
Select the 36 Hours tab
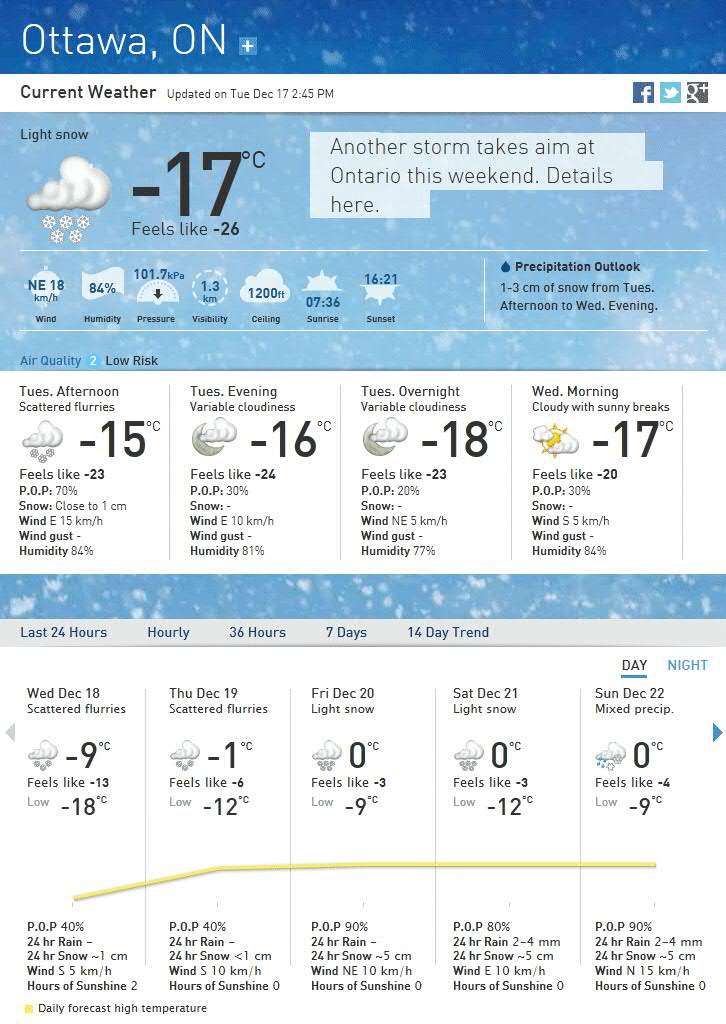click(257, 632)
